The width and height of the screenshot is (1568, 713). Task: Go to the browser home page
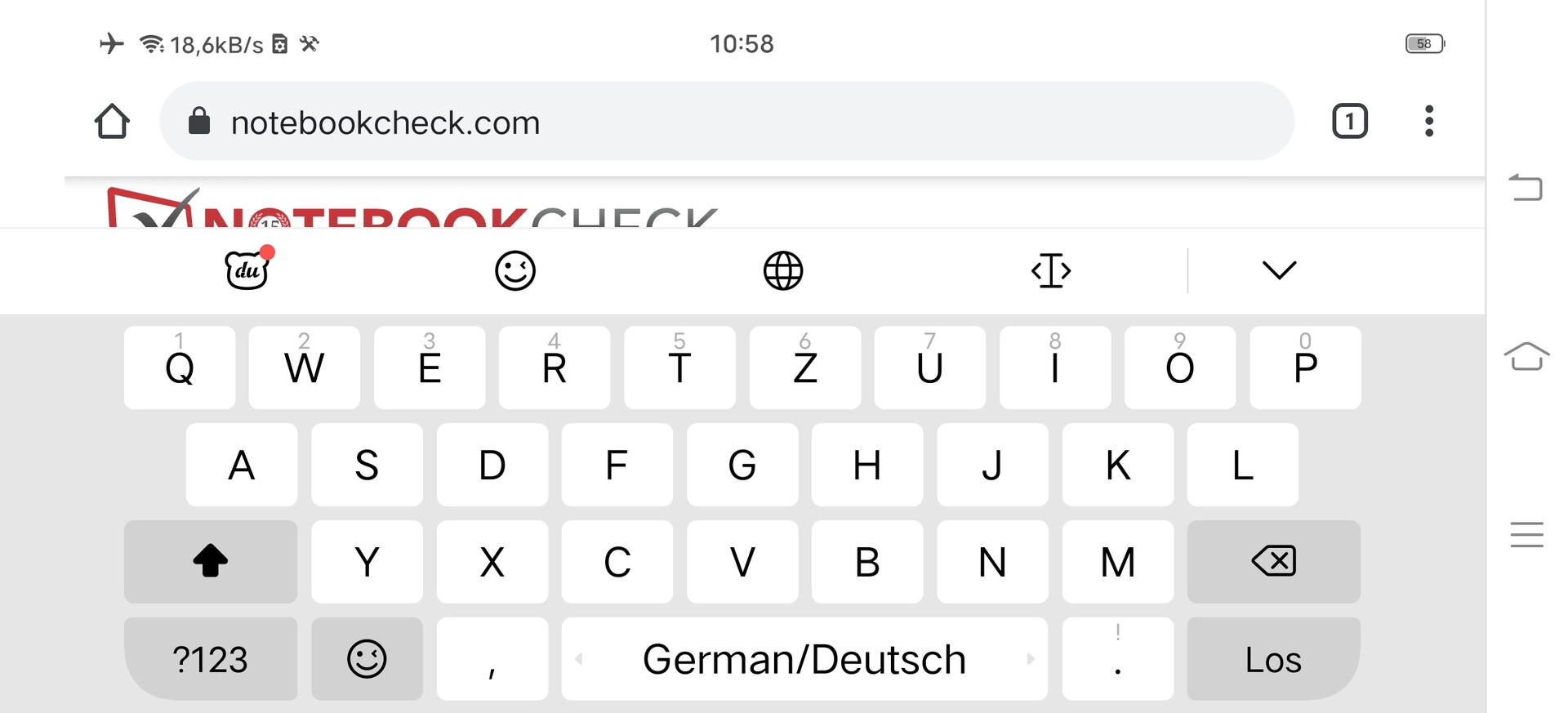tap(112, 122)
